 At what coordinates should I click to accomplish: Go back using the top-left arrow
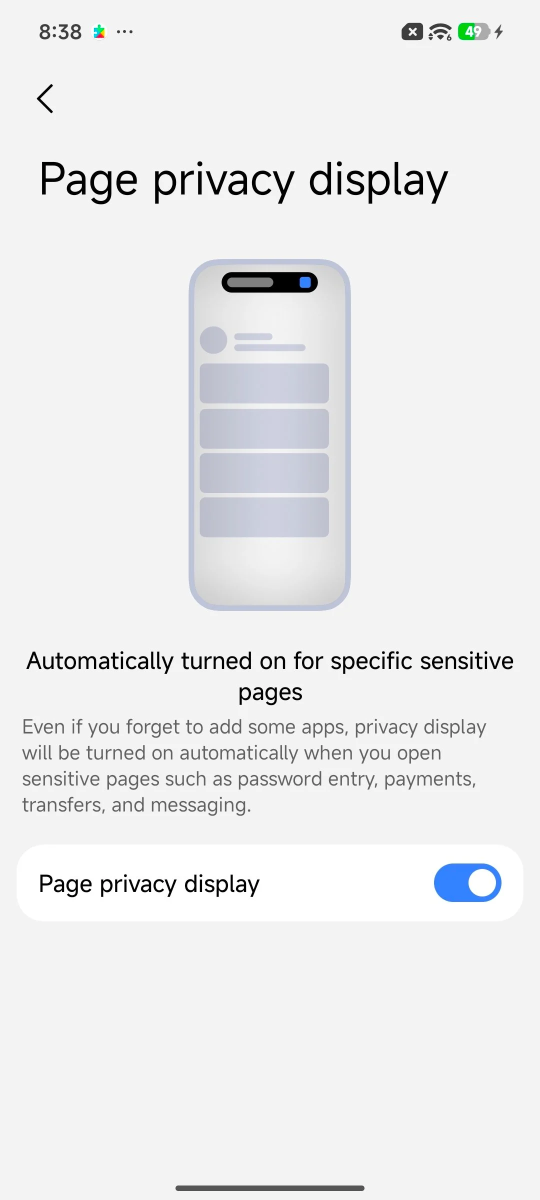[45, 98]
